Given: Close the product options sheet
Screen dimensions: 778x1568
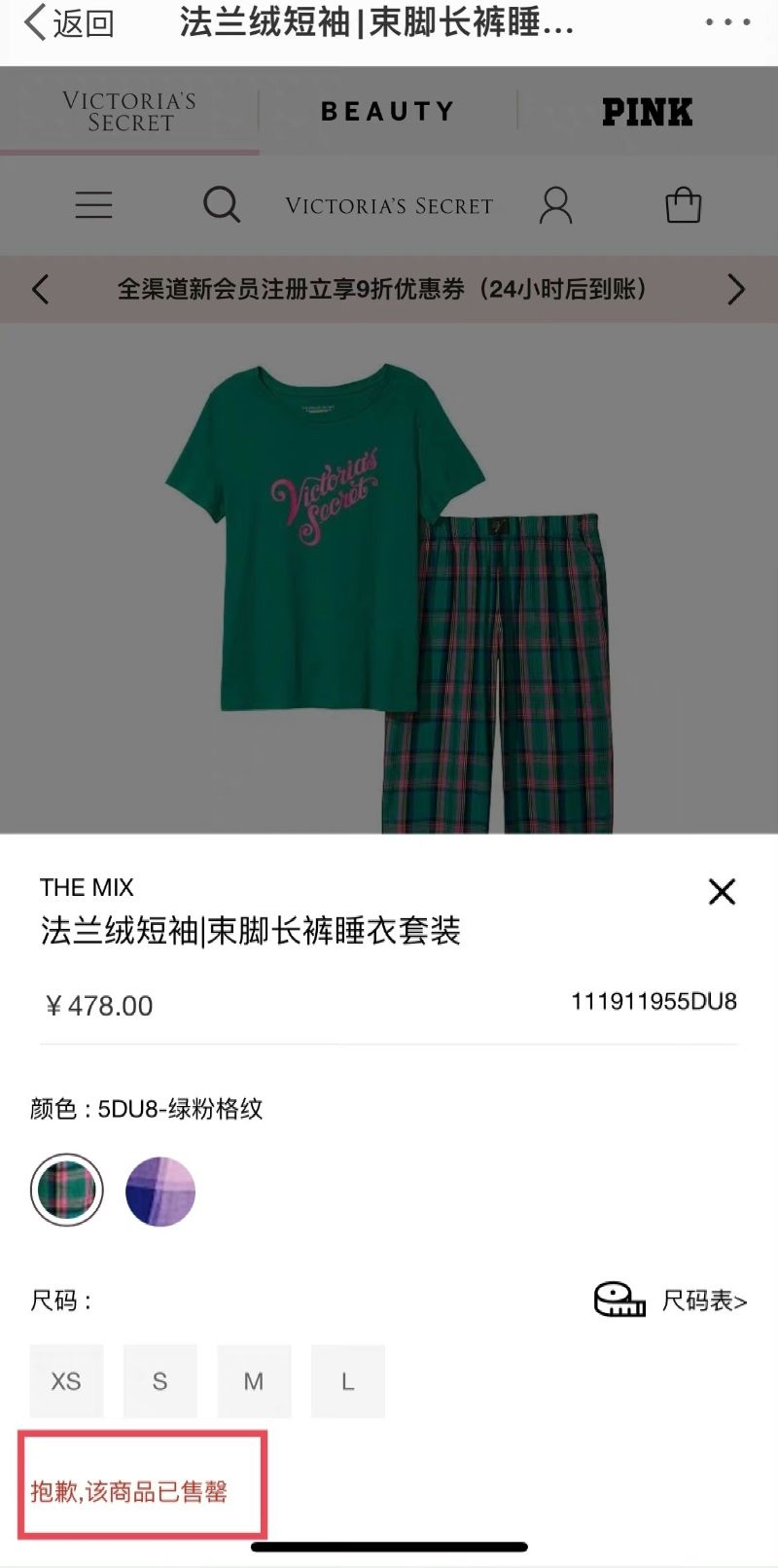Looking at the screenshot, I should tap(722, 891).
